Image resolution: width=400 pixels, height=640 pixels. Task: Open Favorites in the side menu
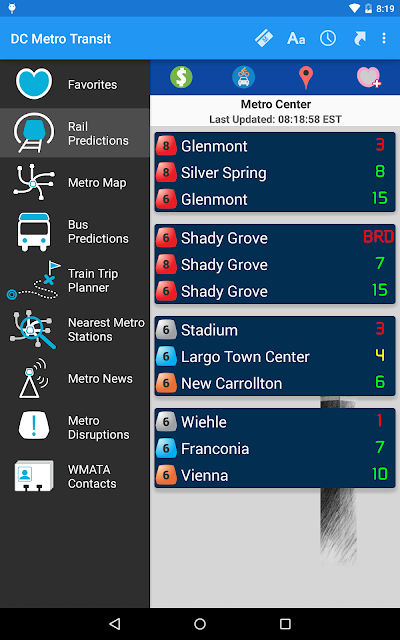coord(75,84)
